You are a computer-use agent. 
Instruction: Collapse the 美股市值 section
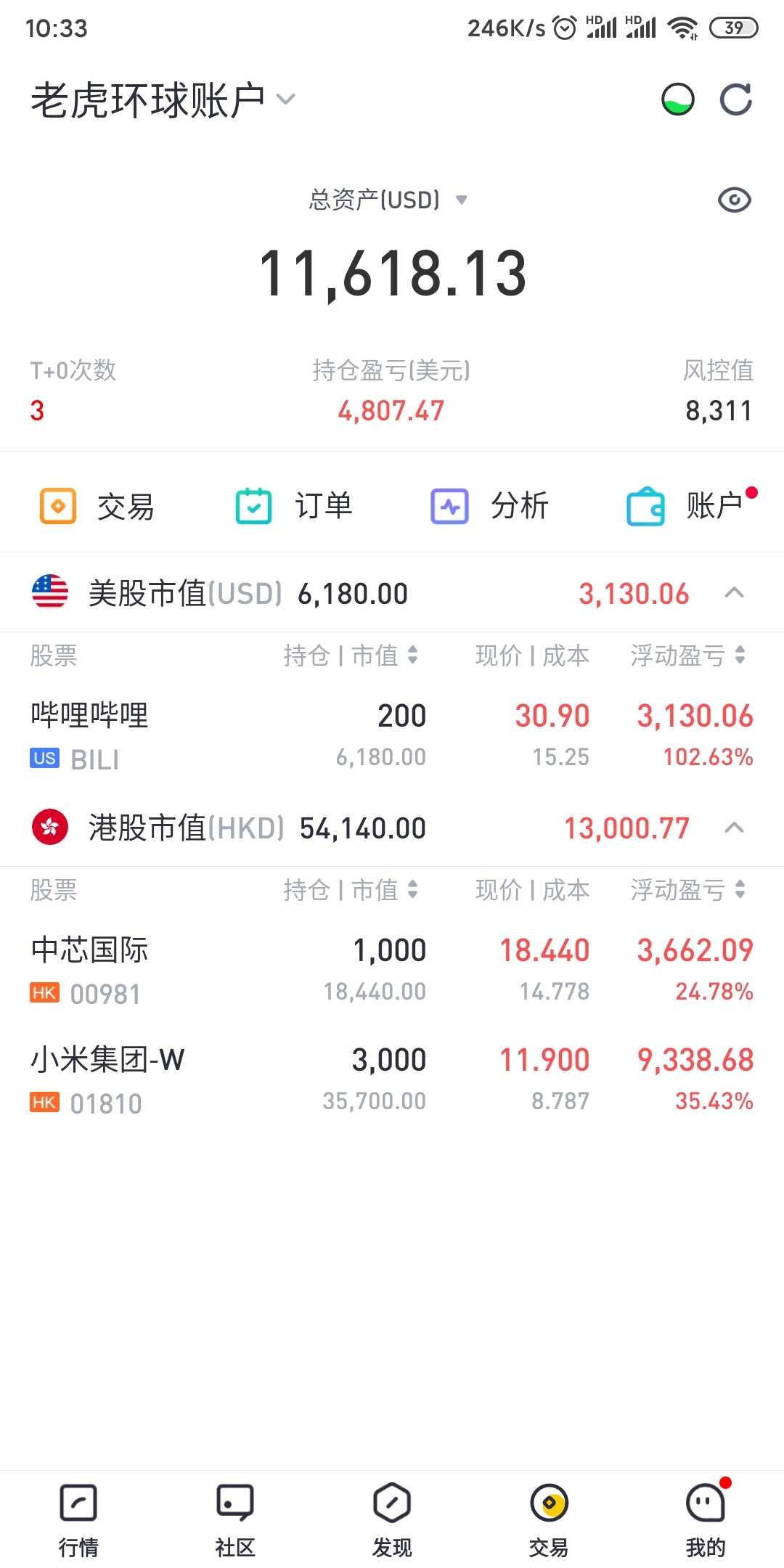tap(735, 593)
